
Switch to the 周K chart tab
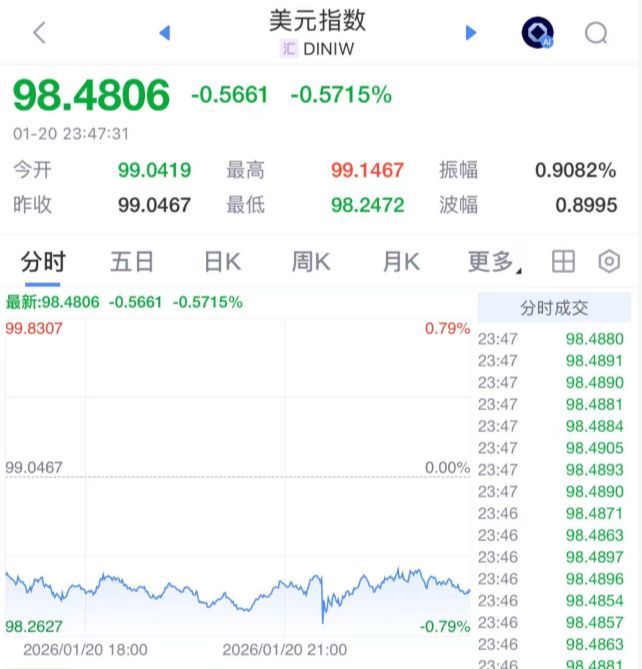click(x=311, y=262)
